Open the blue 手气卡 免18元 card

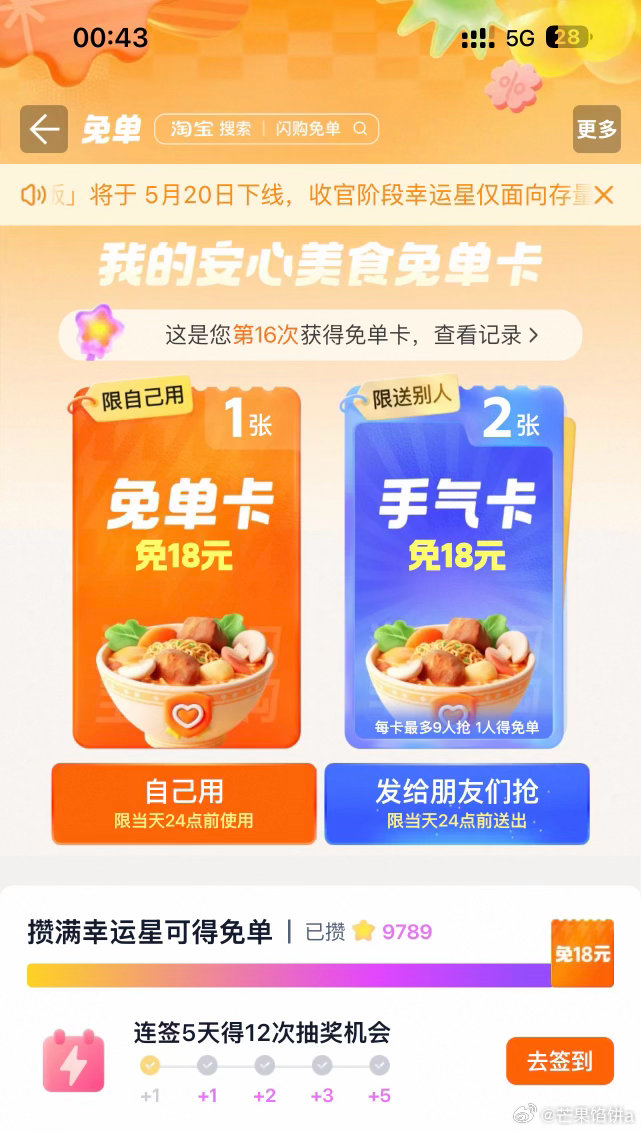[456, 567]
